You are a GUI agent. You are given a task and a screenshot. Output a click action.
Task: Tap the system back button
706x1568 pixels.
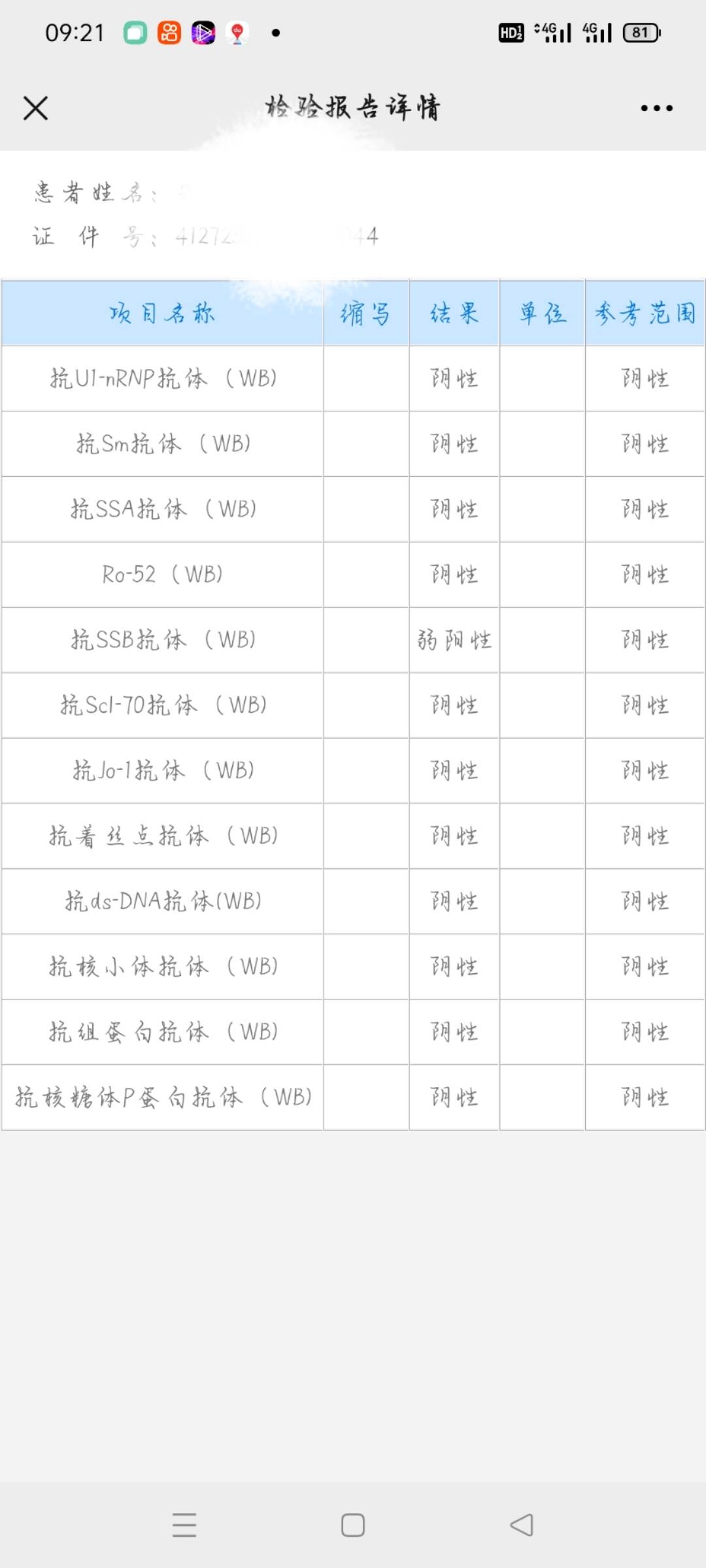point(522,1525)
